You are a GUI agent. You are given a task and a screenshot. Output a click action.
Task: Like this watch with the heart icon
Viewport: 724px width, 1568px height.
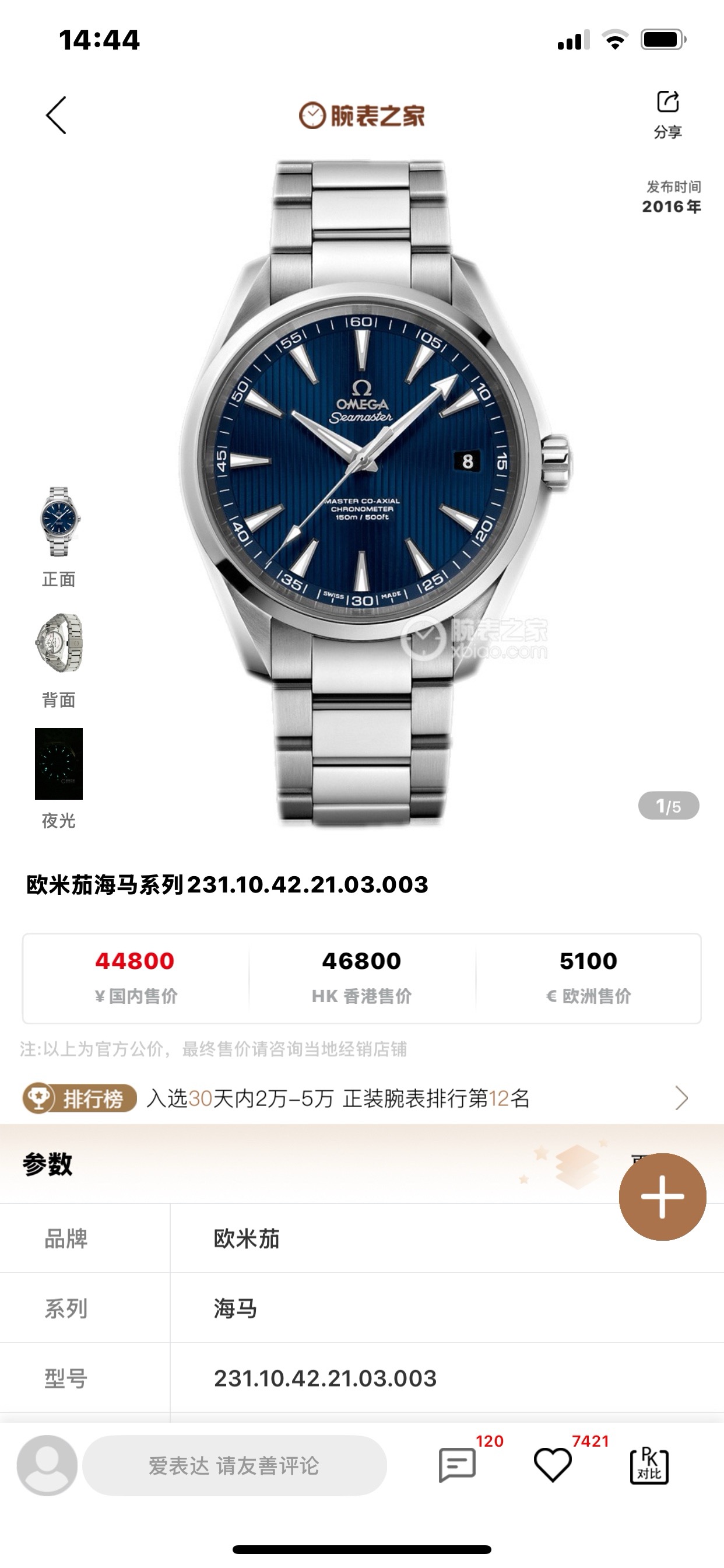[x=553, y=1465]
